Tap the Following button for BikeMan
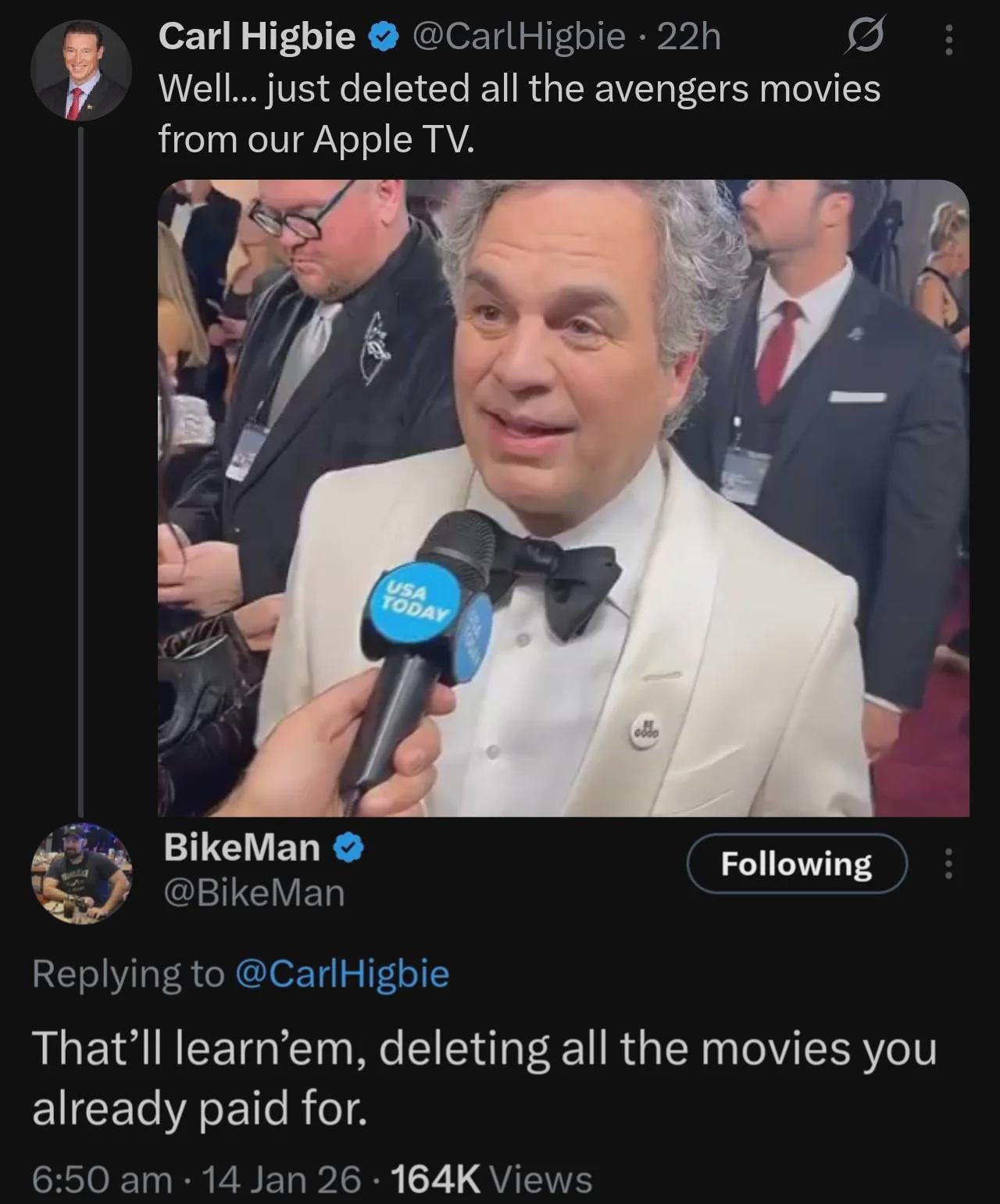Screen dimensions: 1000x1204 pyautogui.click(x=796, y=863)
